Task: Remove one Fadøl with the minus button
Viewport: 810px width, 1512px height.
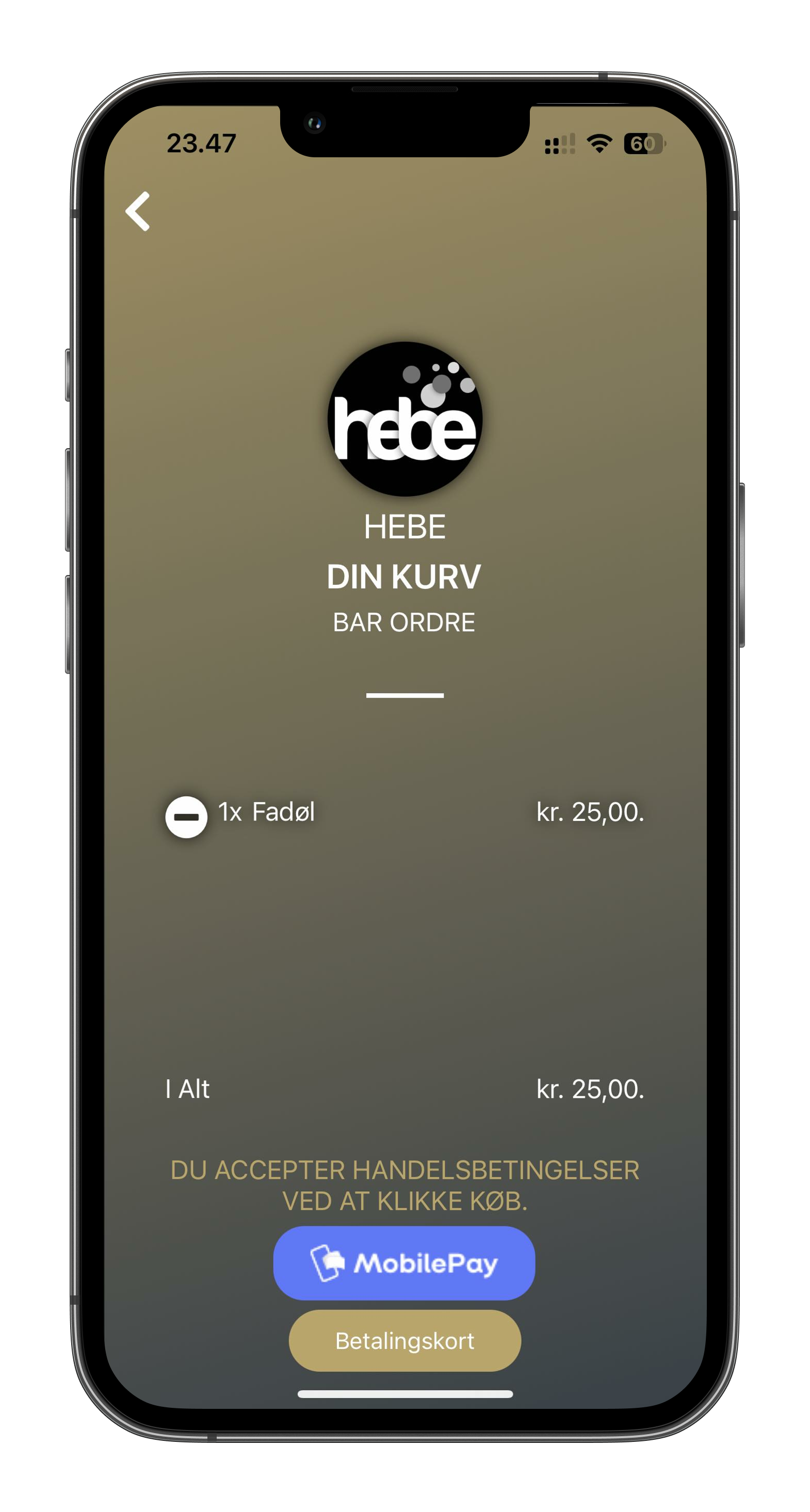Action: (x=186, y=816)
